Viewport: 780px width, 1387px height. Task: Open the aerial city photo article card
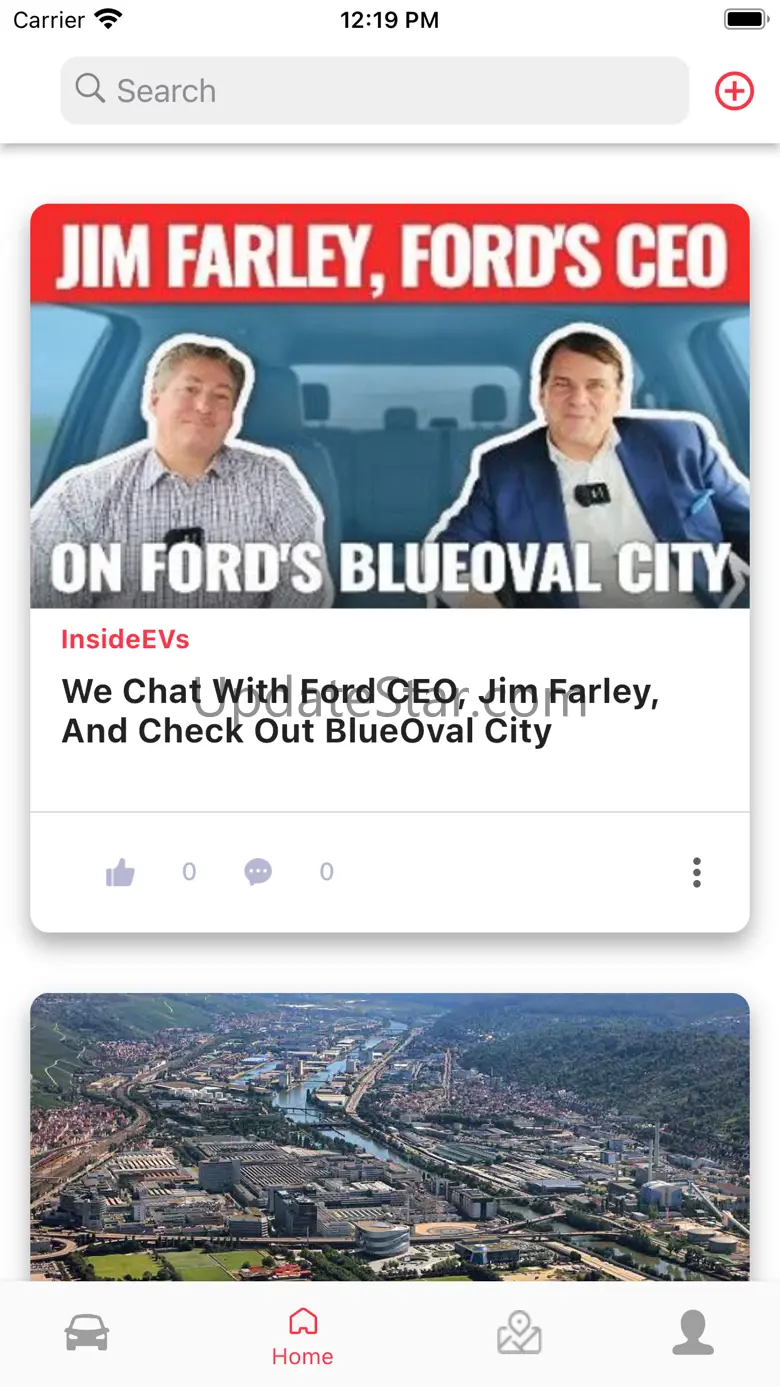coord(390,1135)
